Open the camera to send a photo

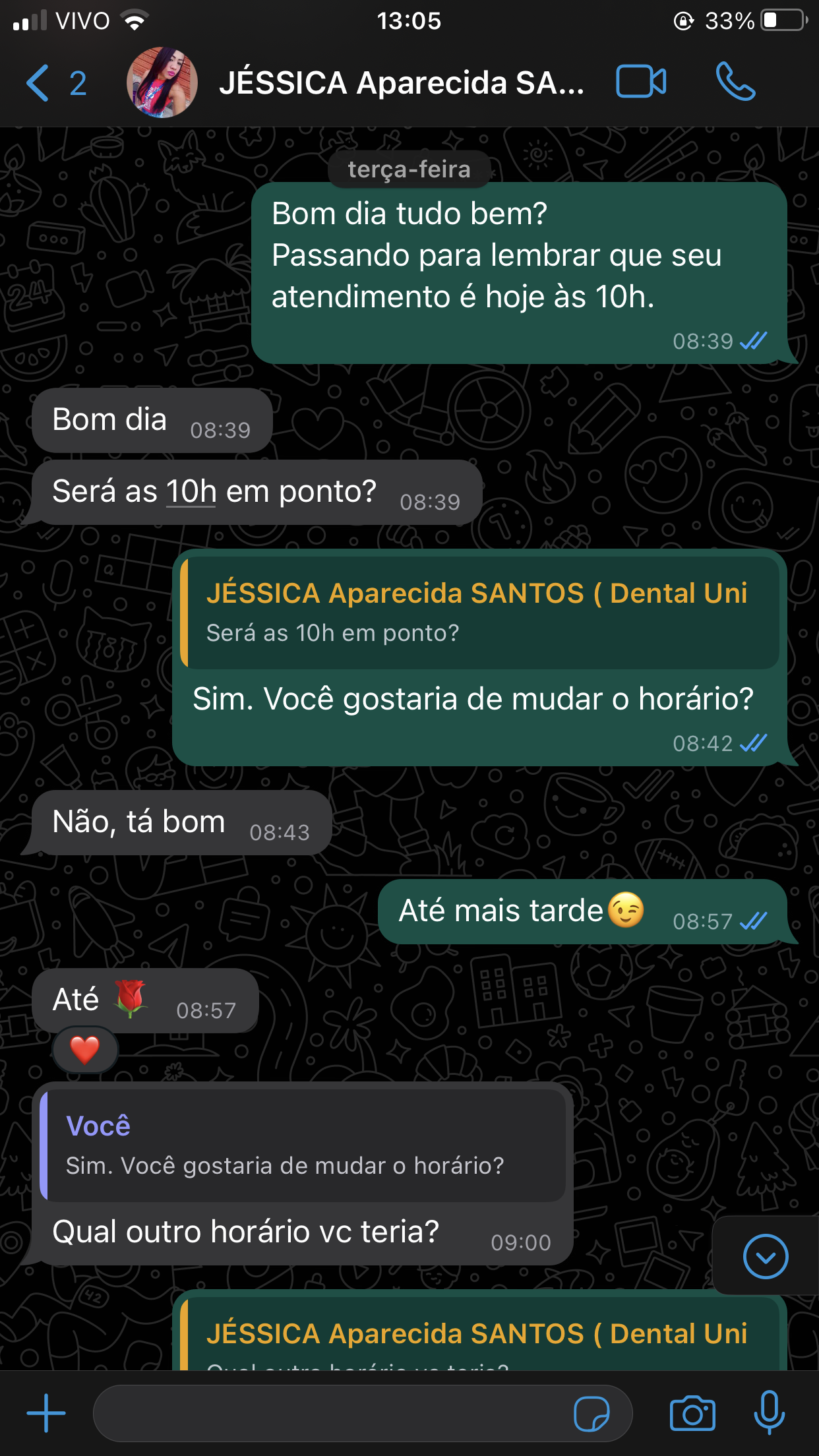pyautogui.click(x=692, y=1414)
